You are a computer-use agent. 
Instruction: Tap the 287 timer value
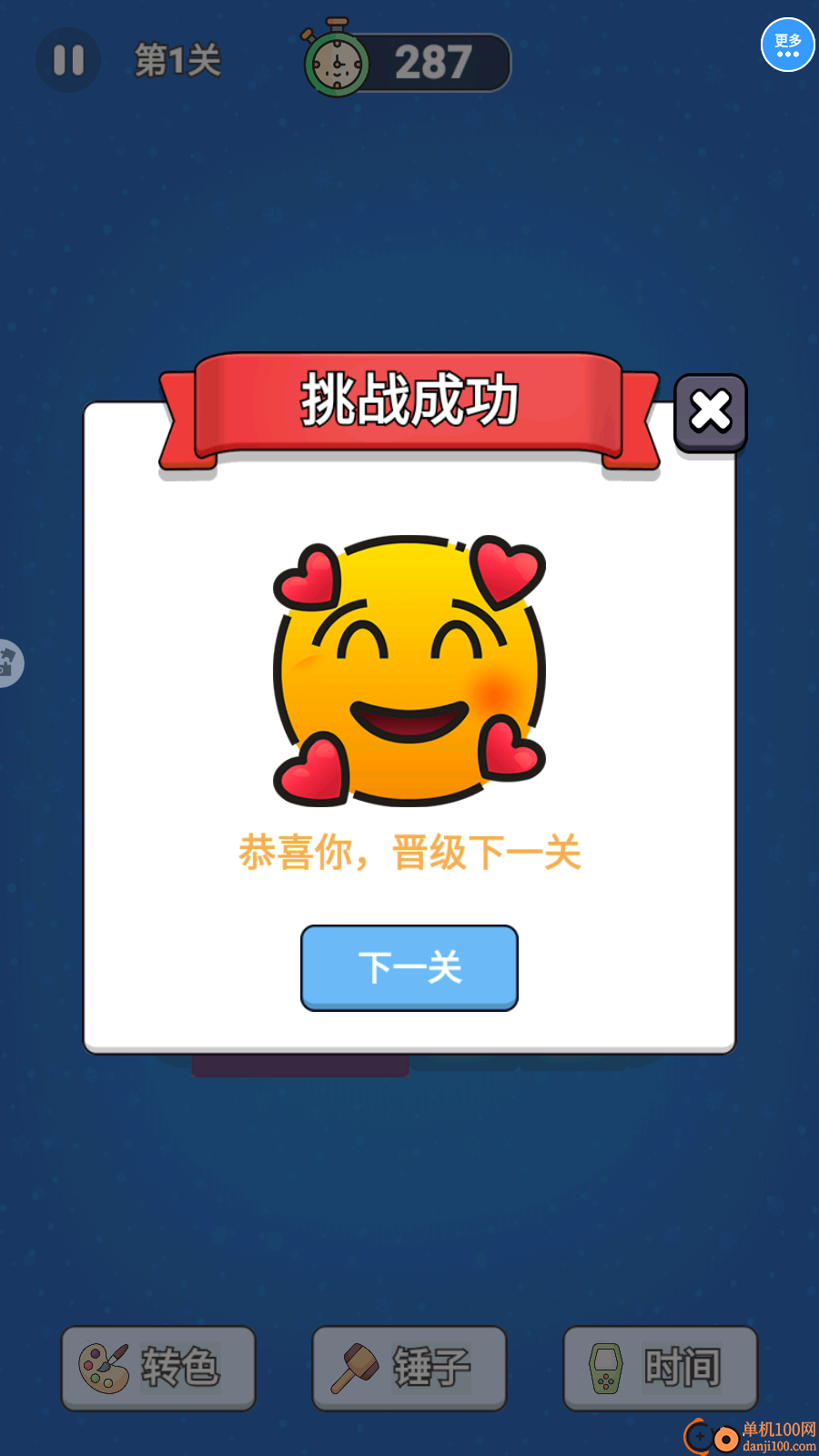pos(435,61)
